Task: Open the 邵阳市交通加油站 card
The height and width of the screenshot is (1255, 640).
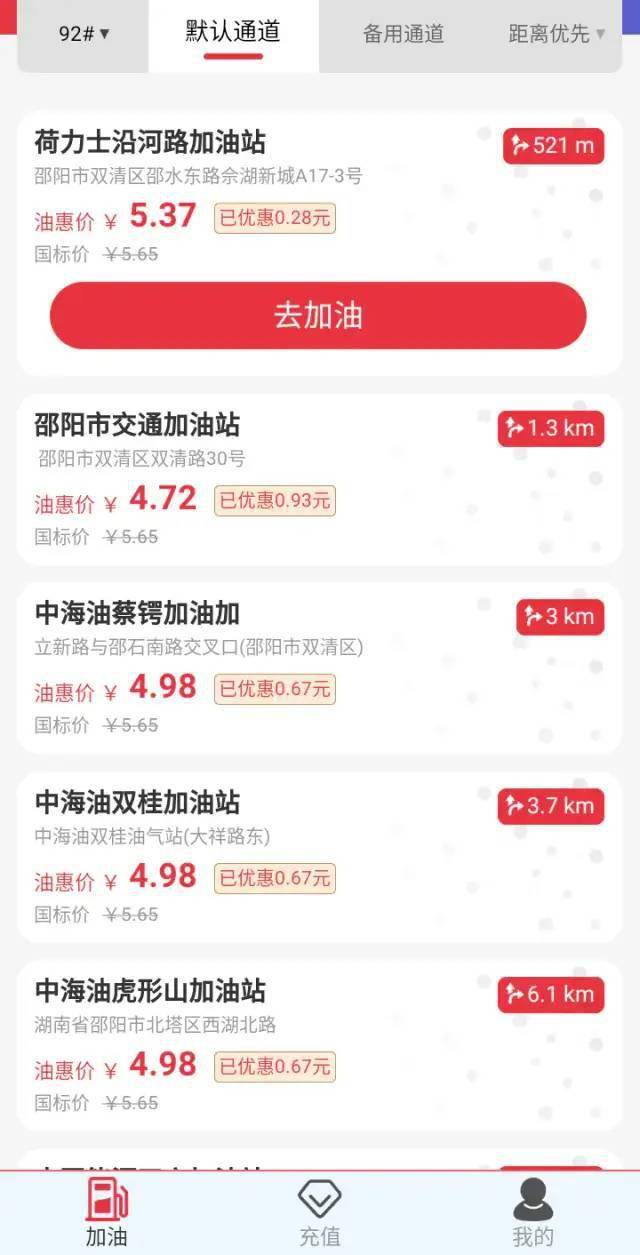Action: (260, 480)
